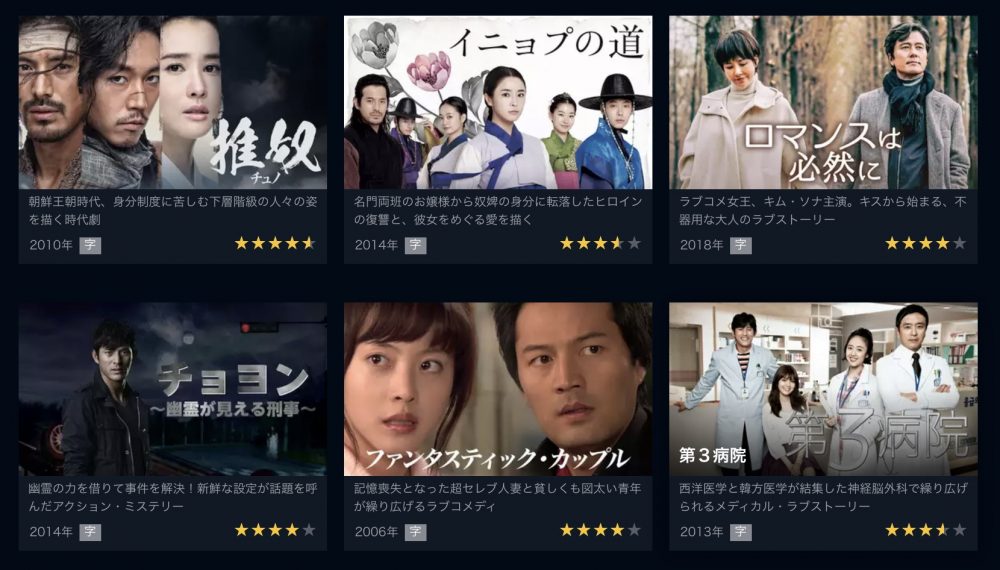Open the ファンタスティック・カップル card

click(x=498, y=389)
